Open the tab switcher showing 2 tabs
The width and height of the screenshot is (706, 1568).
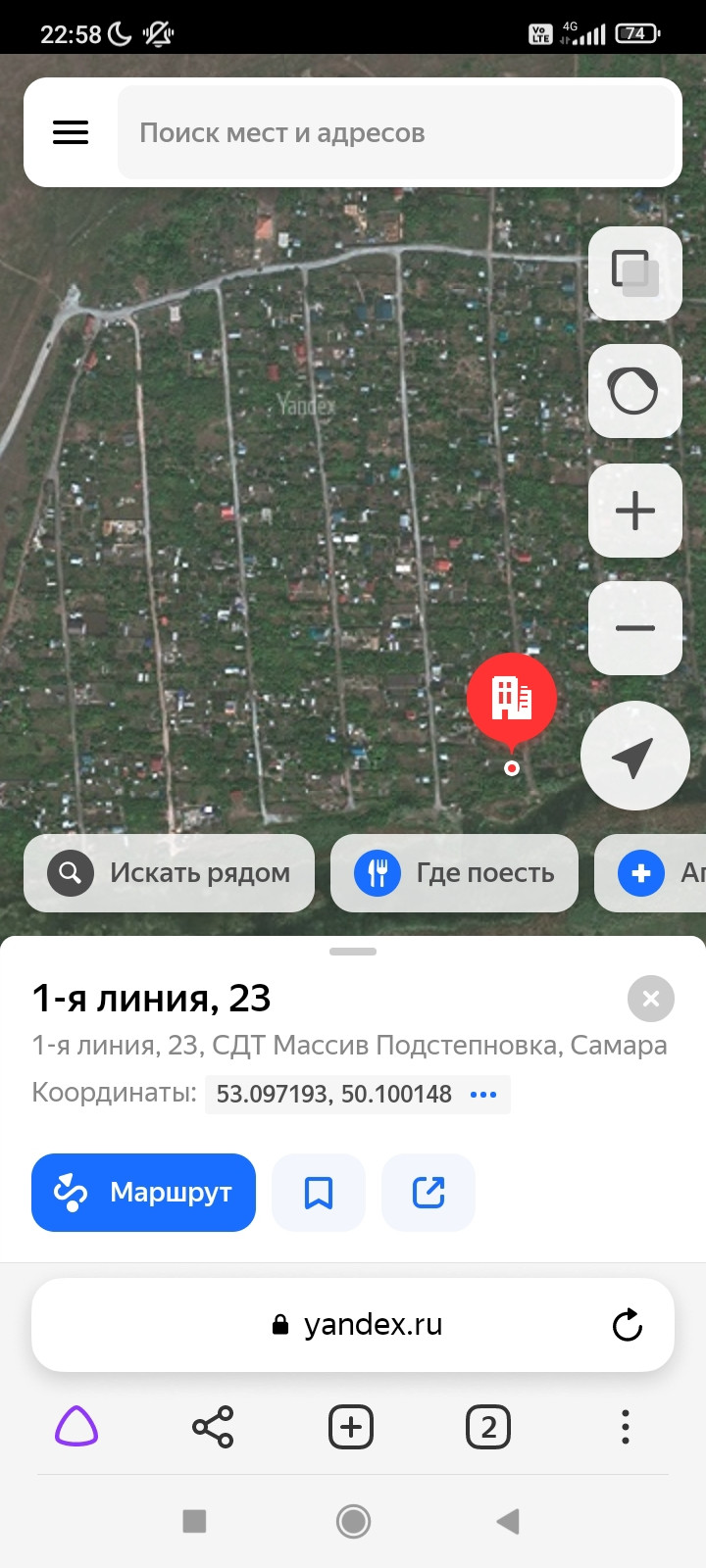(x=488, y=1427)
